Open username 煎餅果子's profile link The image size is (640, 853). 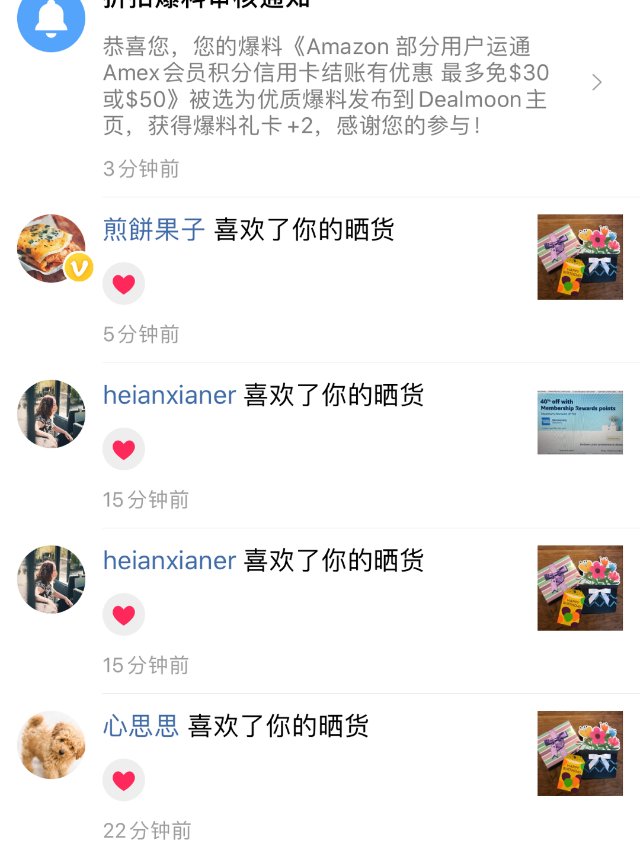tap(154, 229)
